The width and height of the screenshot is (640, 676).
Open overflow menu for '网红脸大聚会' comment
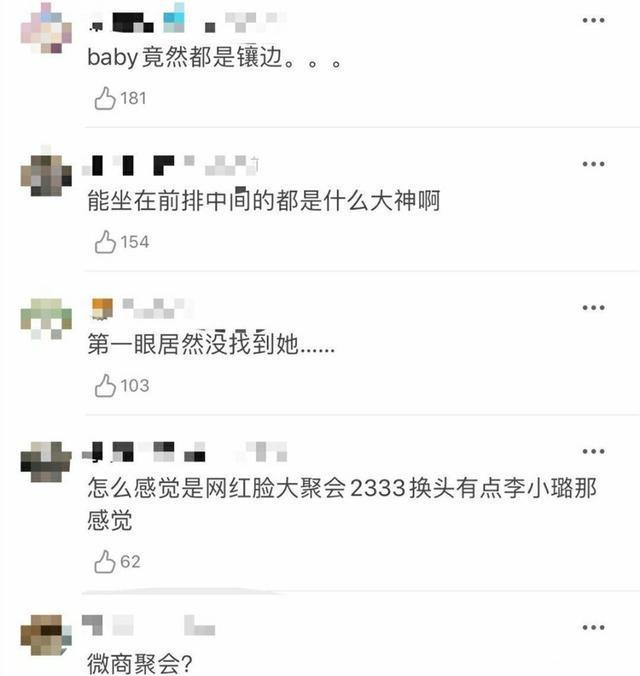point(593,451)
